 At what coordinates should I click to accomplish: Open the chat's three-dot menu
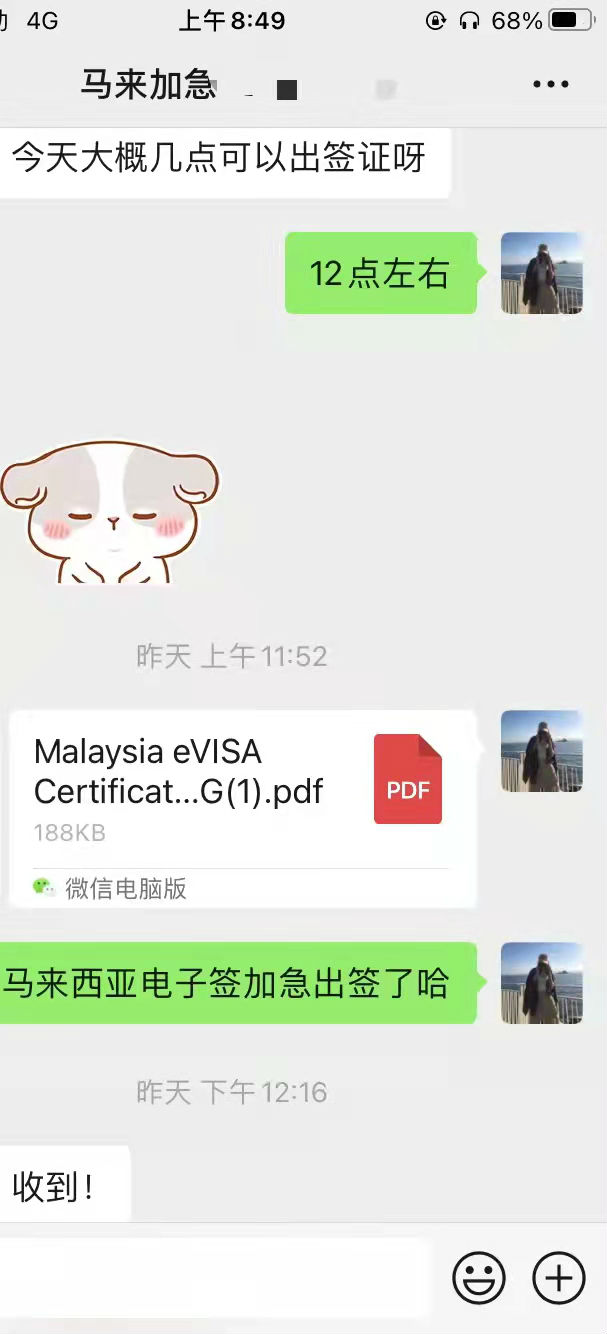(550, 85)
